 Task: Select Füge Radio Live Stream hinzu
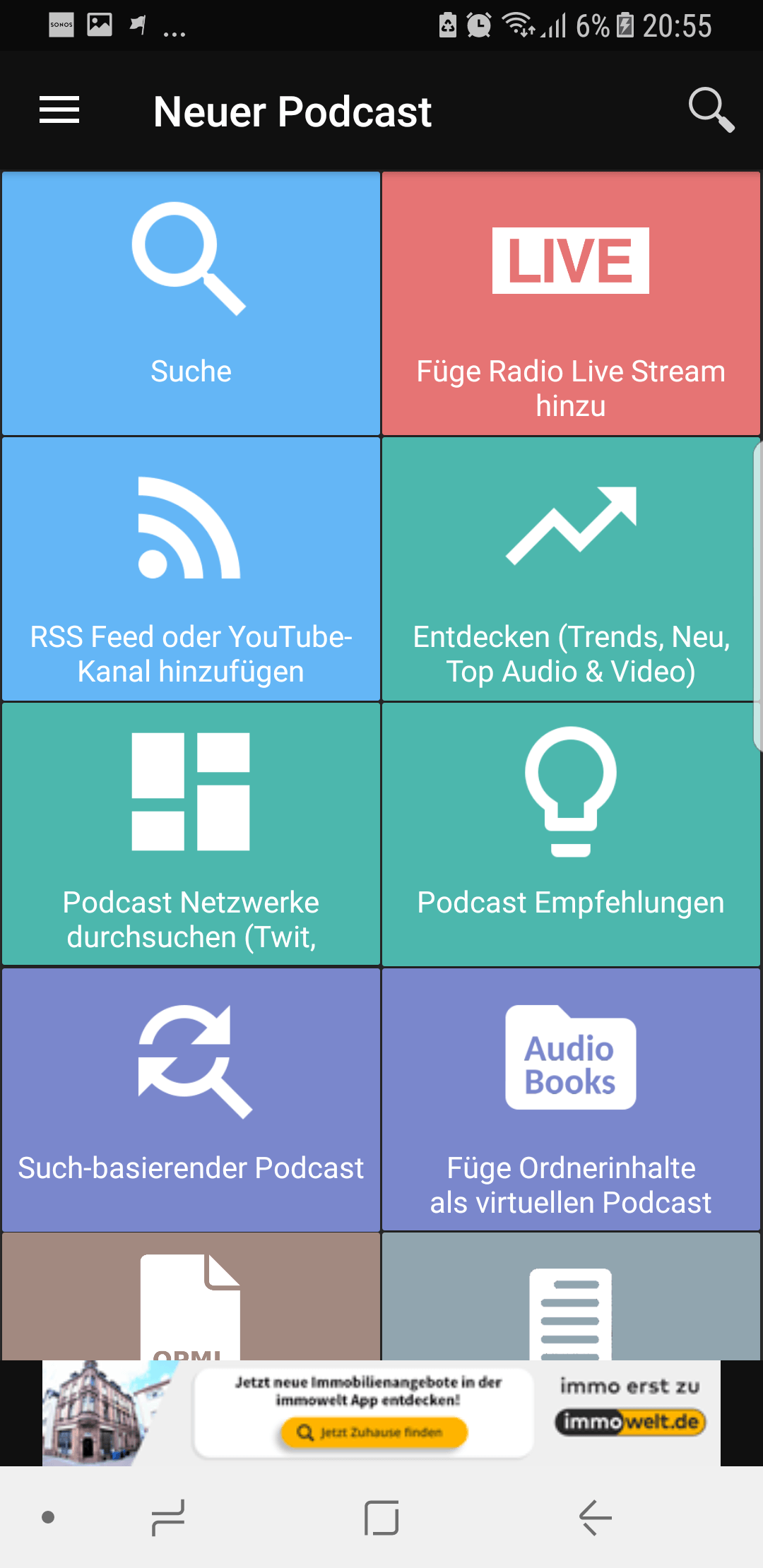pyautogui.click(x=571, y=303)
